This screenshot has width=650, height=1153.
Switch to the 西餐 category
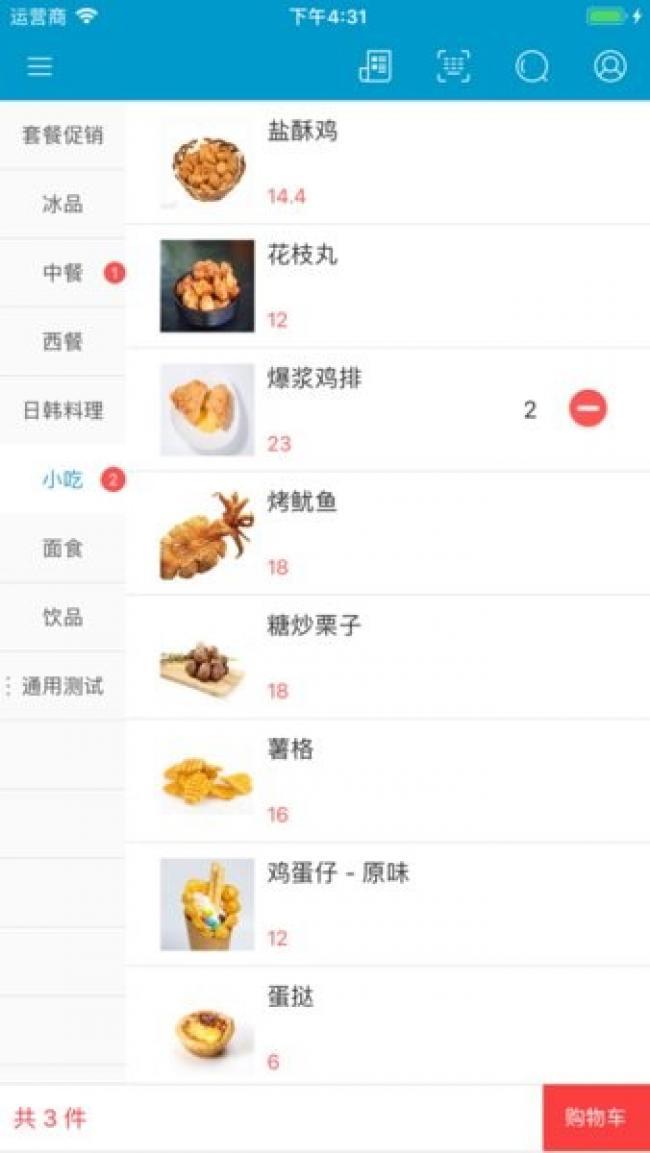tap(62, 342)
